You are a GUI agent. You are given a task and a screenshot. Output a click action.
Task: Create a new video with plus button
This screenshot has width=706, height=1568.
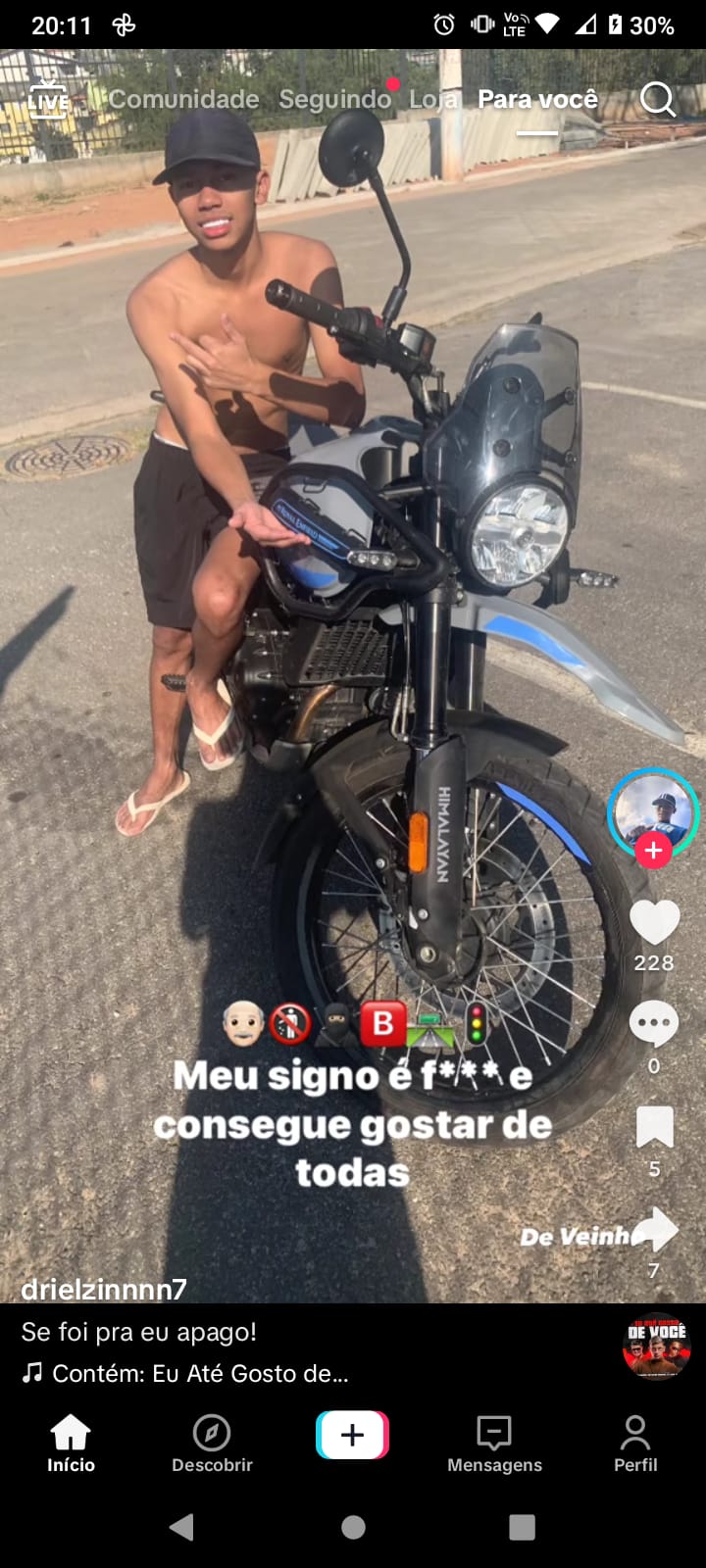352,1436
